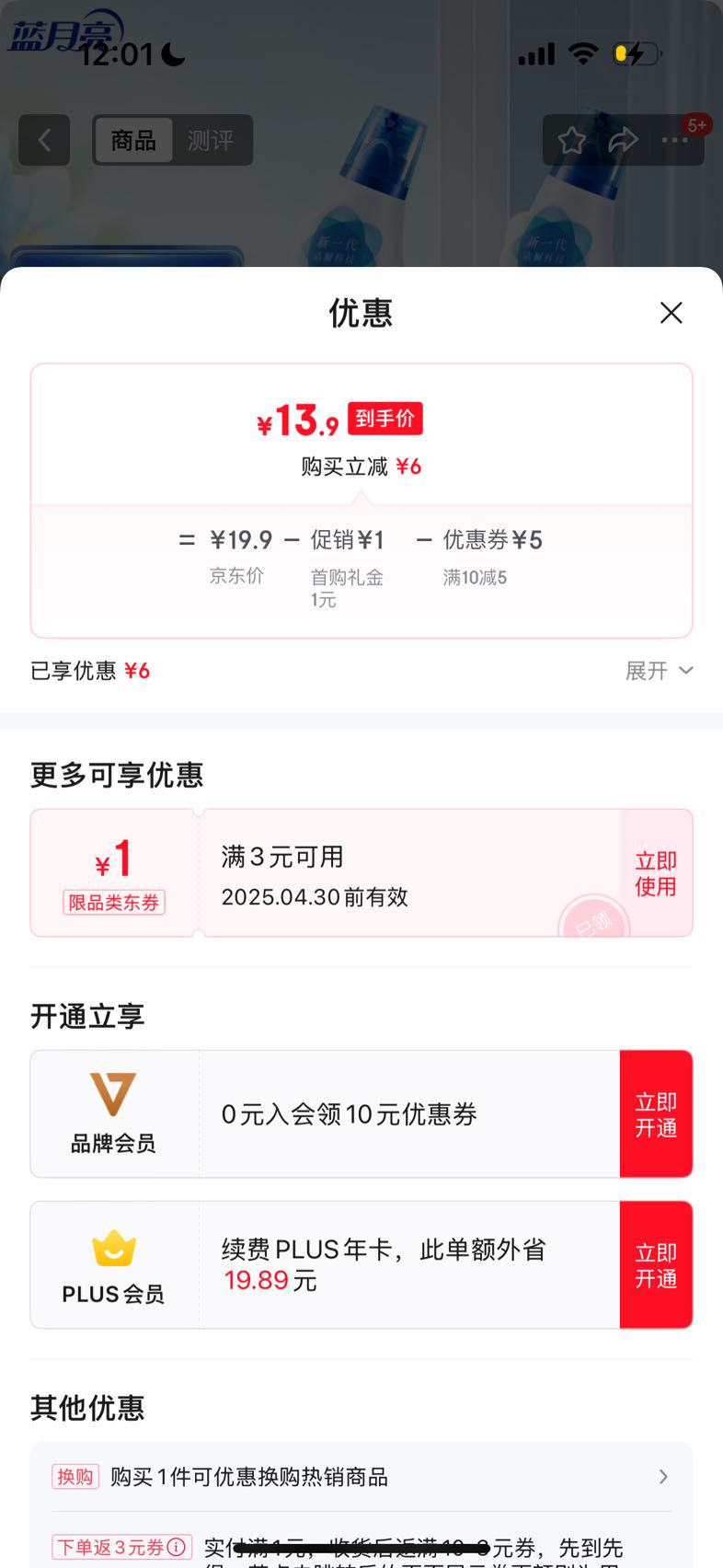Close the 优惠 discount popup
The height and width of the screenshot is (1568, 723).
coord(671,313)
